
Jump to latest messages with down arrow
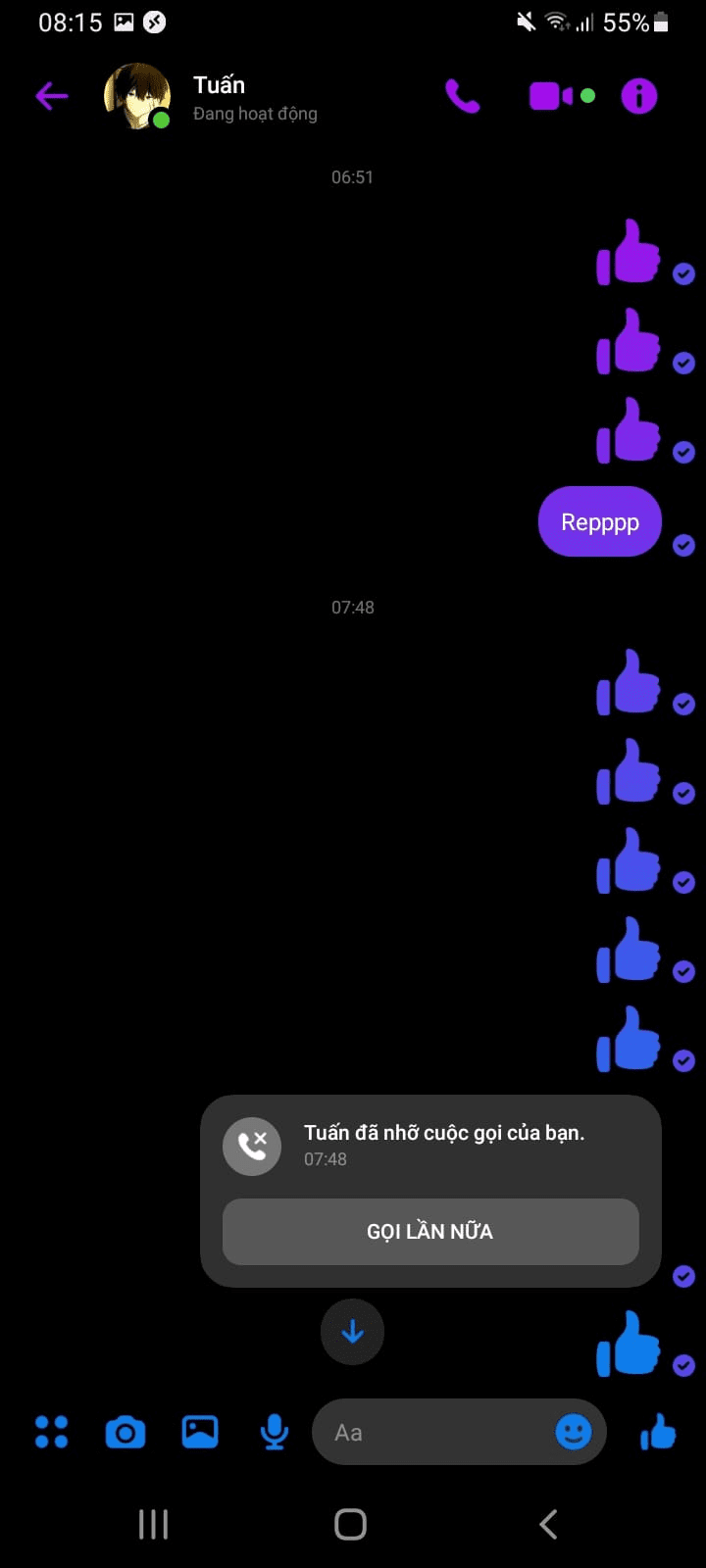point(352,1332)
